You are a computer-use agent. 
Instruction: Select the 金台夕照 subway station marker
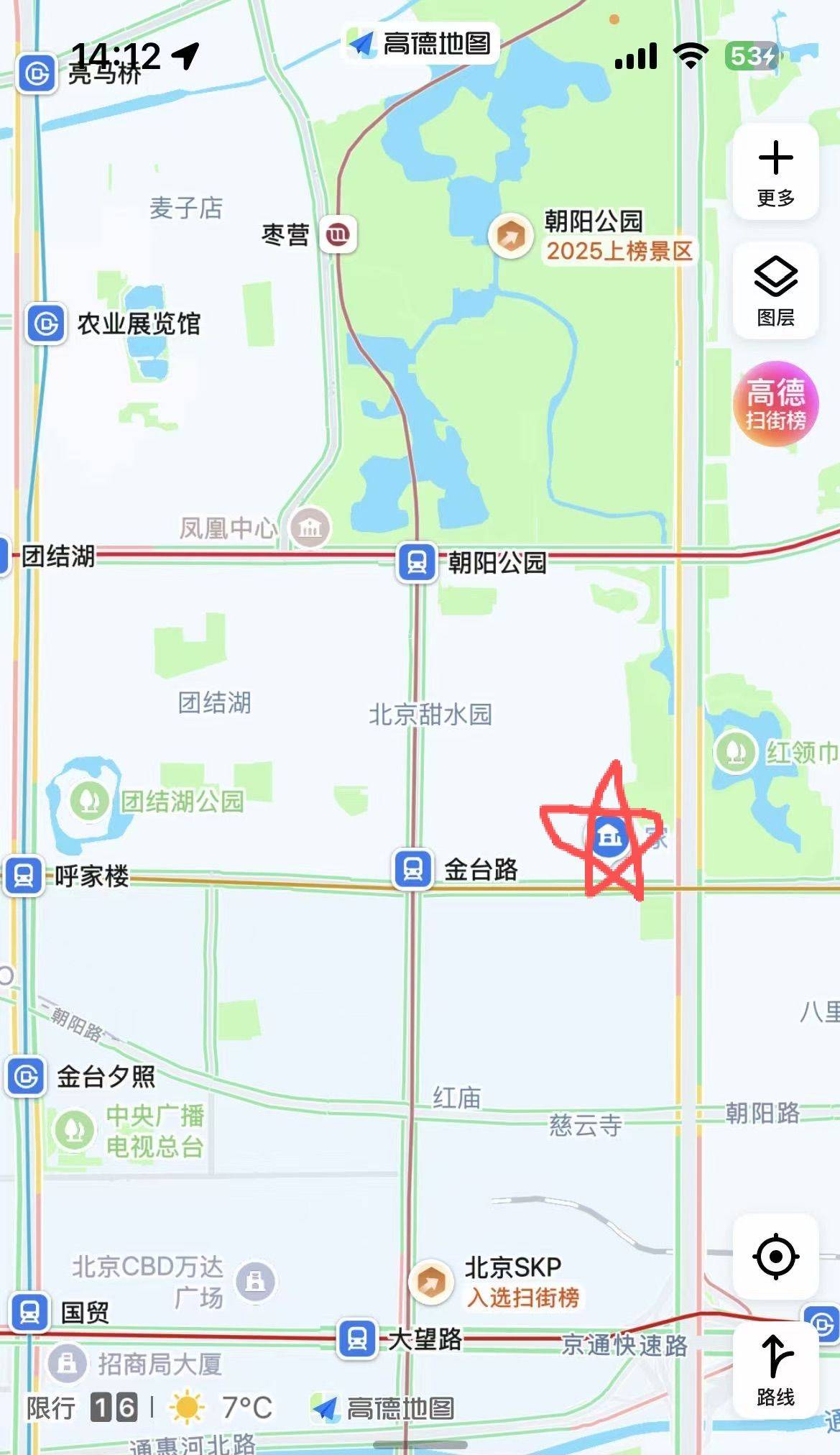point(27,1076)
